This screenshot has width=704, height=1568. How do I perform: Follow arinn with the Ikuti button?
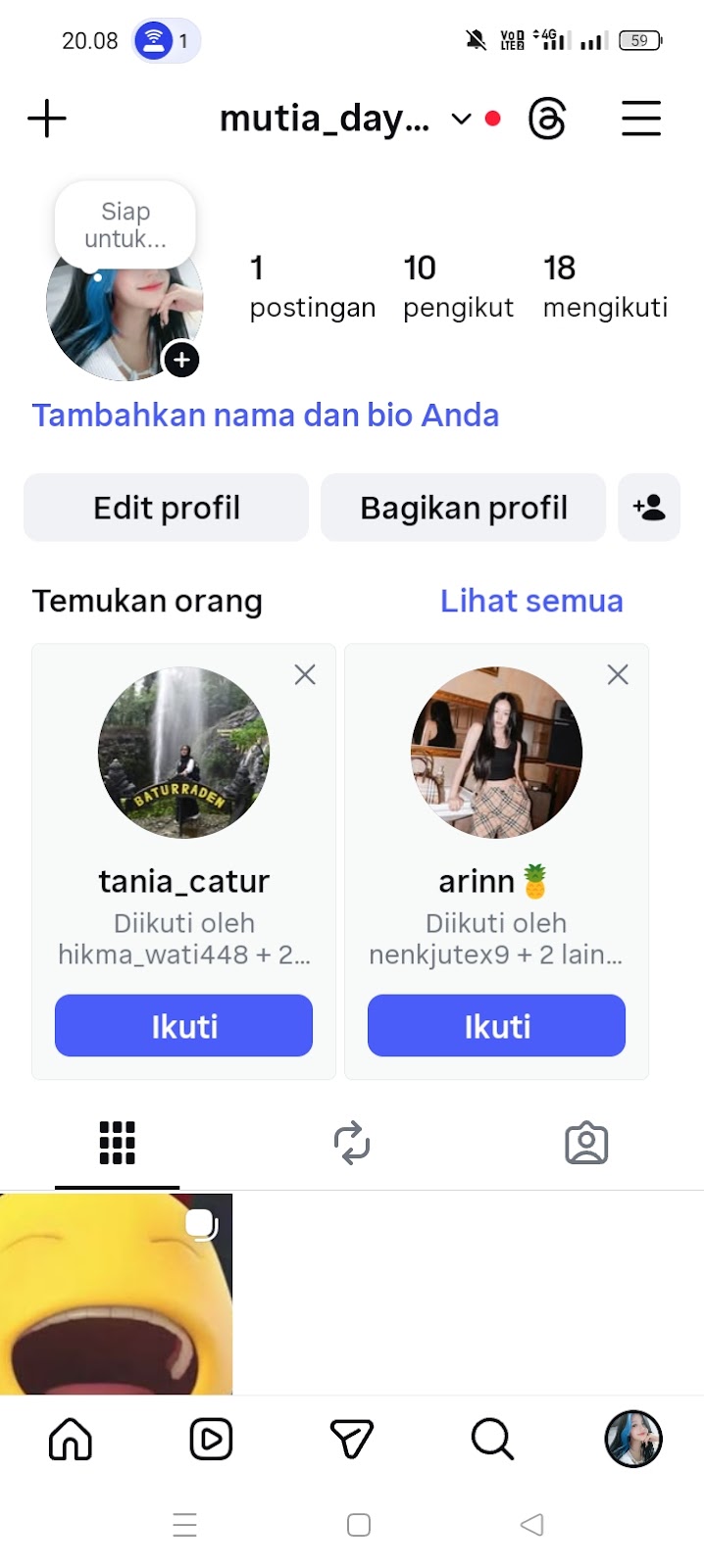coord(496,1026)
